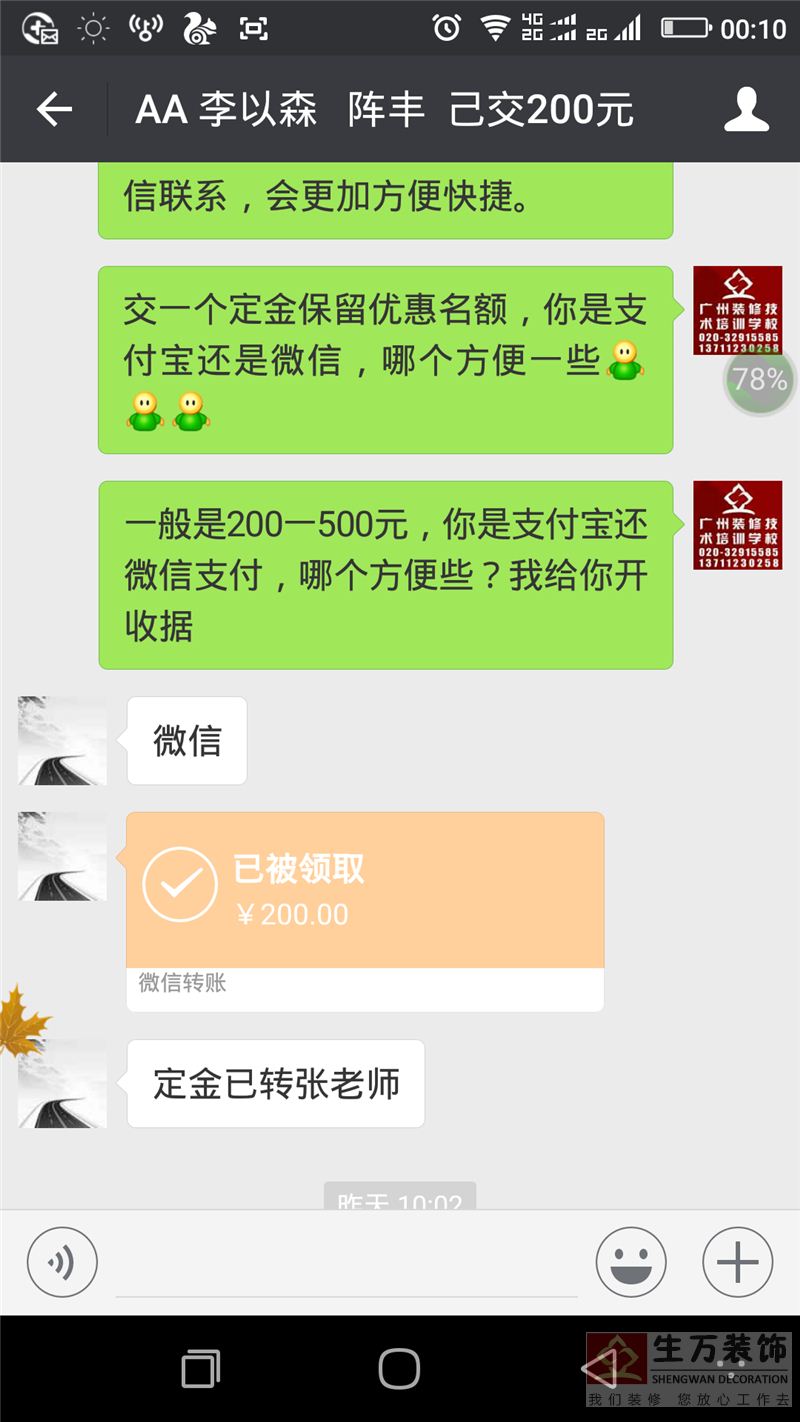Switch to voice message input
This screenshot has height=1422, width=800.
[x=62, y=1262]
